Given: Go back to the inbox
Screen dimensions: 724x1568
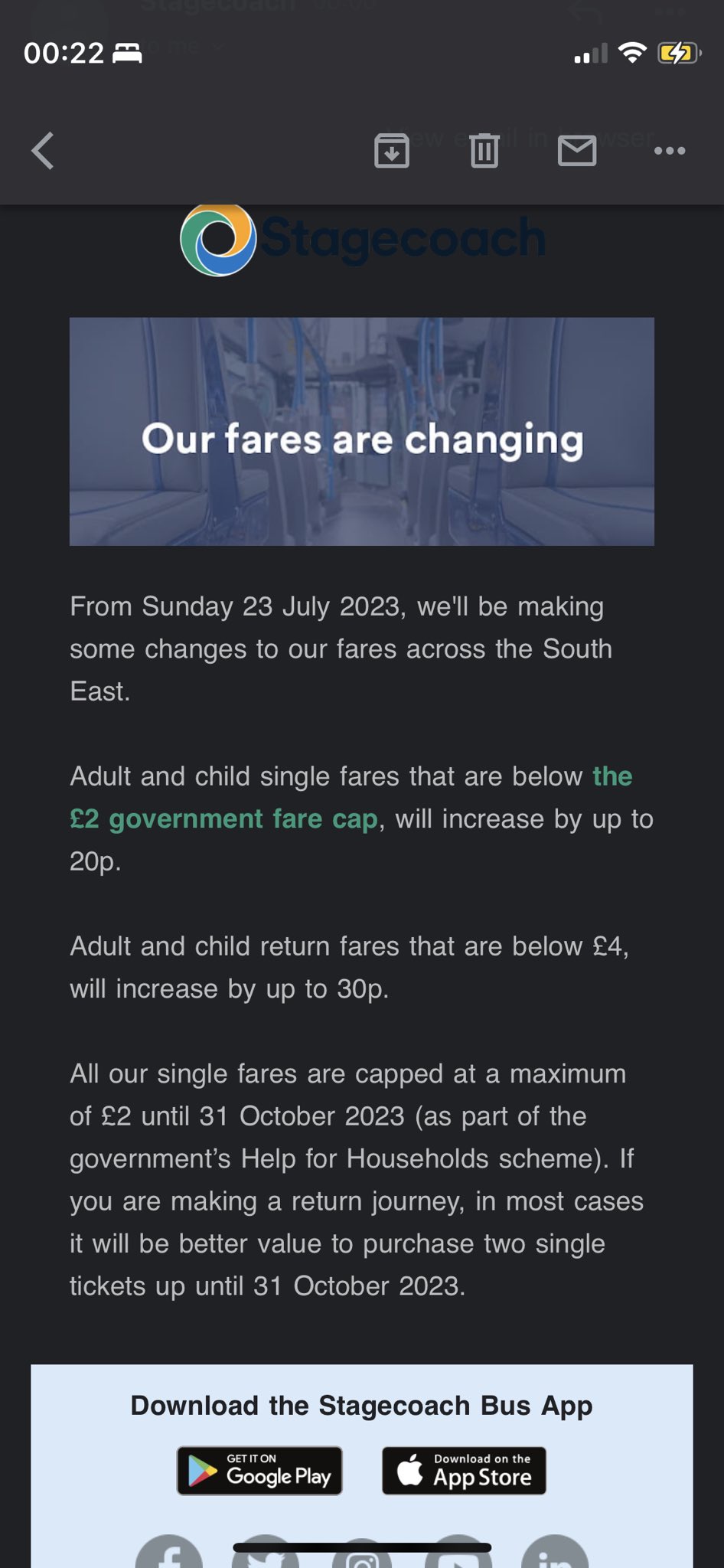Looking at the screenshot, I should [x=43, y=150].
